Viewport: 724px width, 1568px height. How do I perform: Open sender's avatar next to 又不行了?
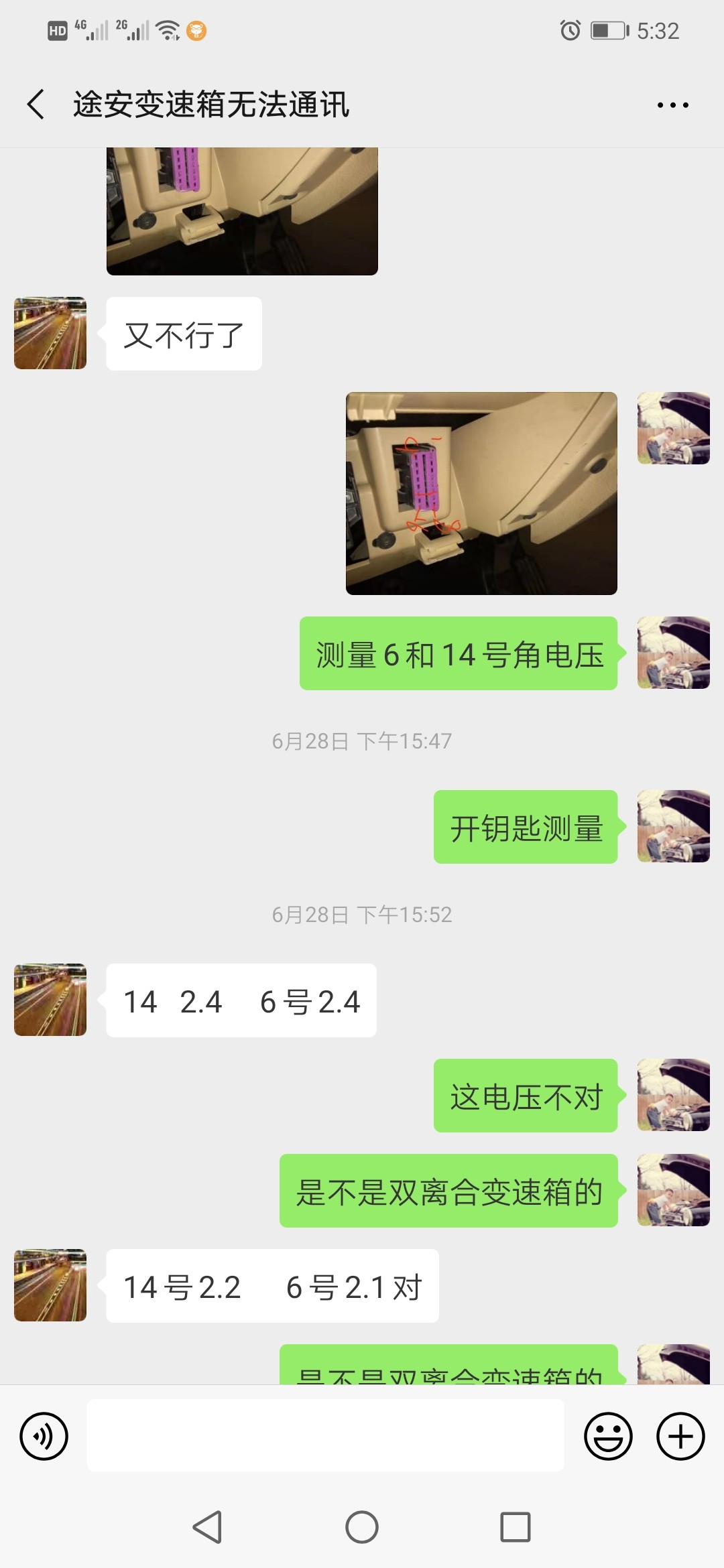[x=50, y=333]
